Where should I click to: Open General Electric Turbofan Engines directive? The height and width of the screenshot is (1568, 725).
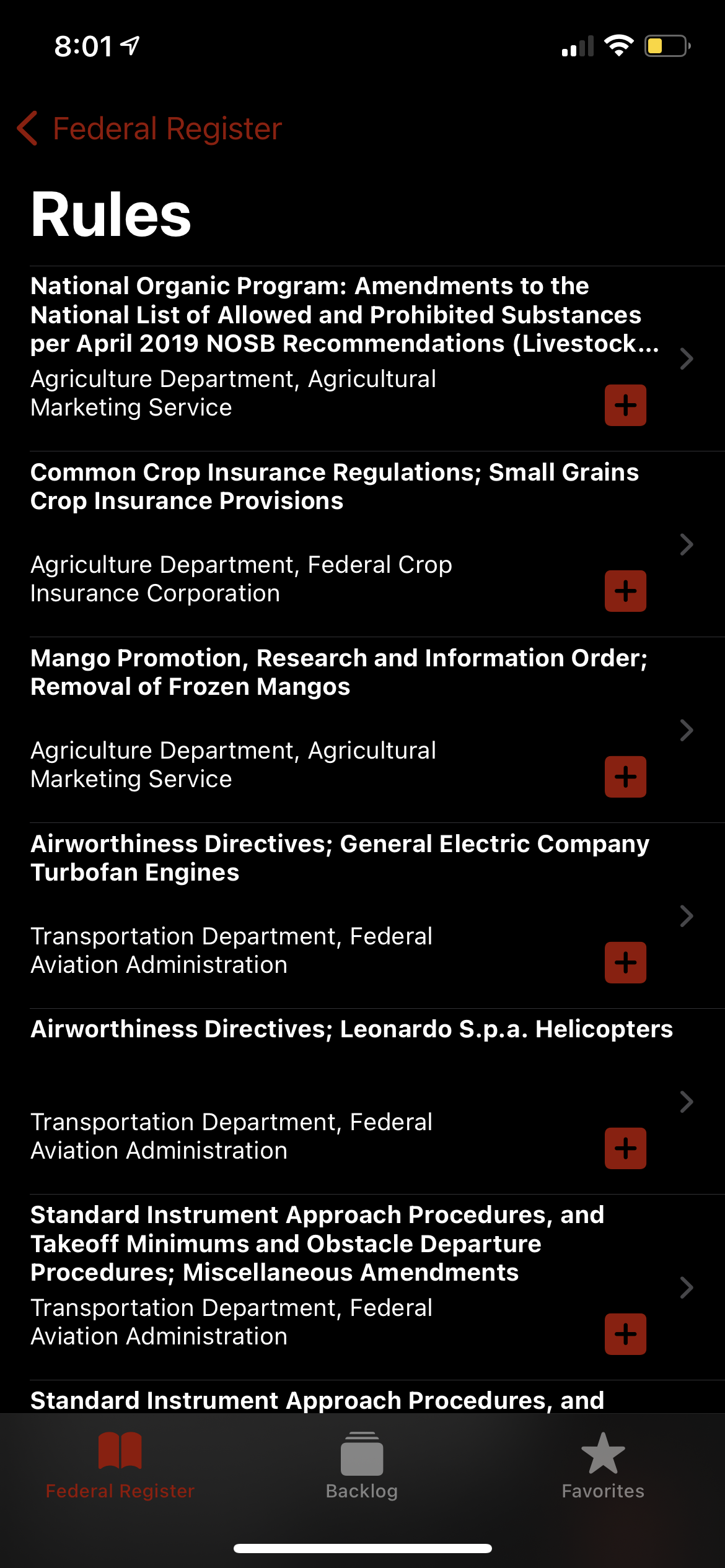pyautogui.click(x=340, y=858)
